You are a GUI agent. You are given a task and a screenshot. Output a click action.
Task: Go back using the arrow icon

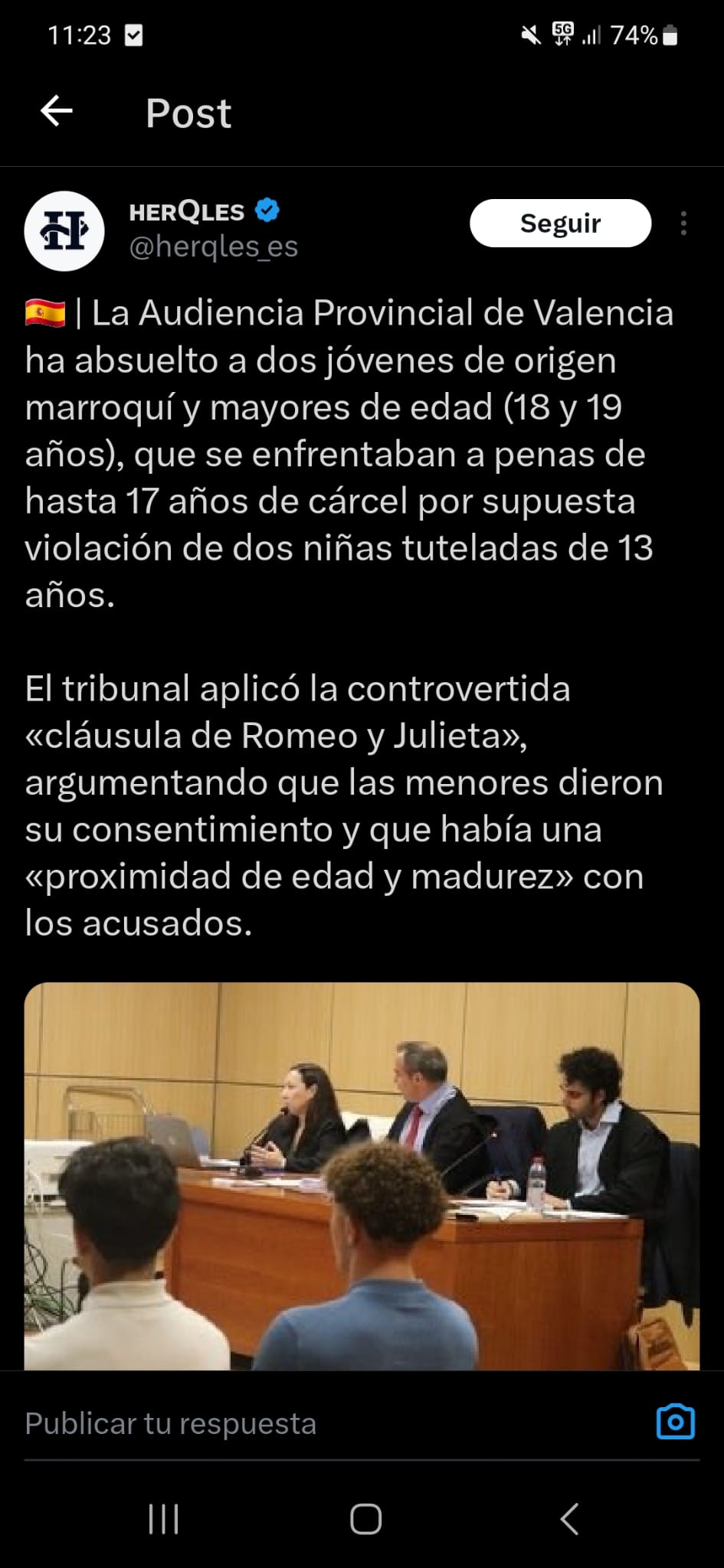(57, 112)
